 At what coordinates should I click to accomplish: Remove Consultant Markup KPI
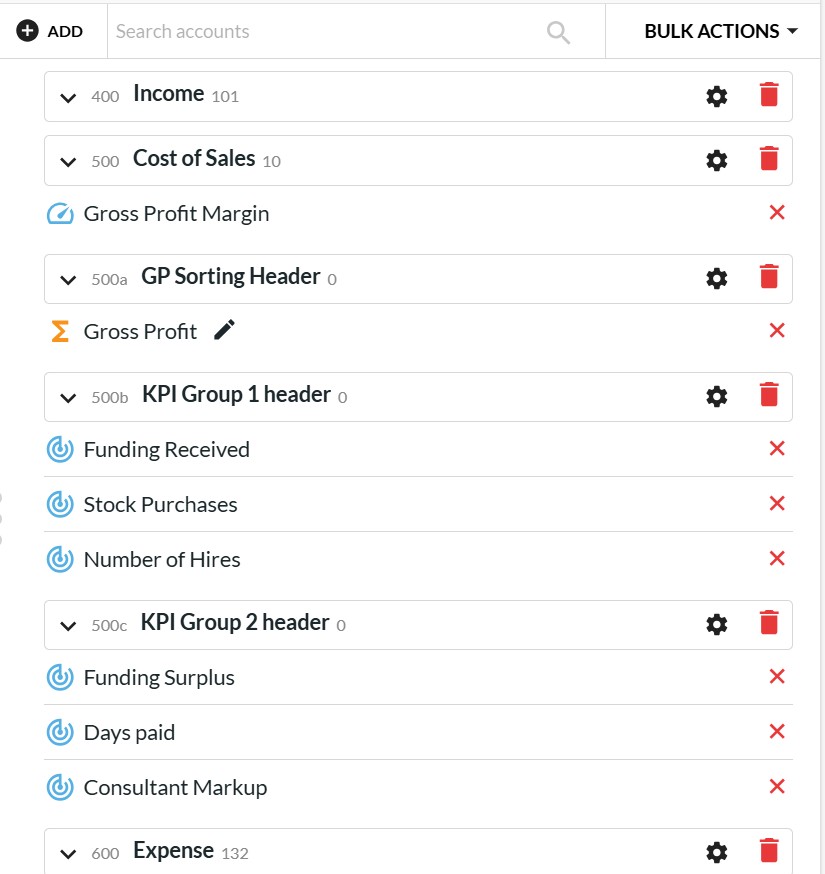[x=777, y=786]
